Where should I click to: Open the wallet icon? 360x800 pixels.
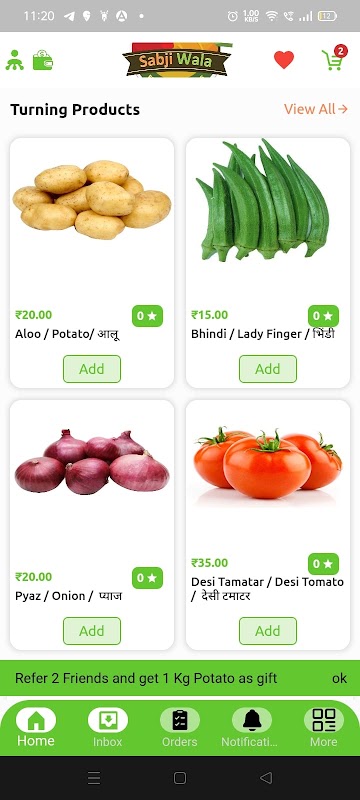tap(43, 60)
